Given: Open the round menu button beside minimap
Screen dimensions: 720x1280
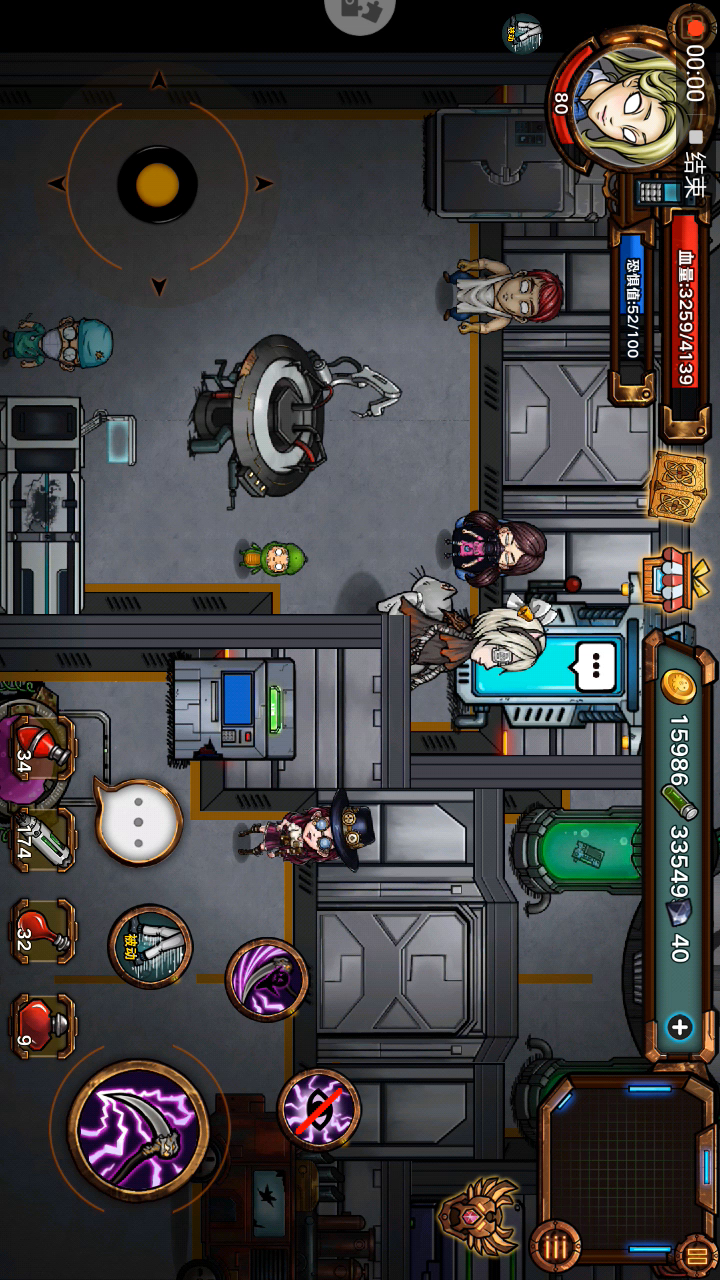Looking at the screenshot, I should [557, 1245].
